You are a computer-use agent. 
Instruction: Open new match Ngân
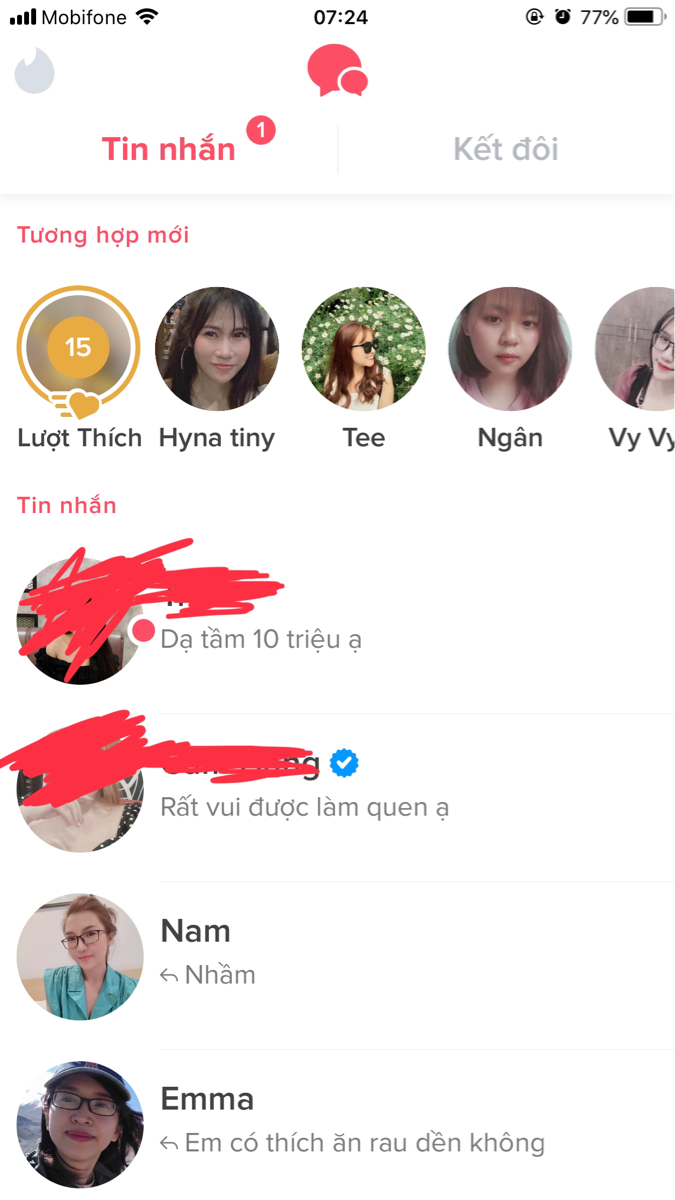[x=510, y=348]
